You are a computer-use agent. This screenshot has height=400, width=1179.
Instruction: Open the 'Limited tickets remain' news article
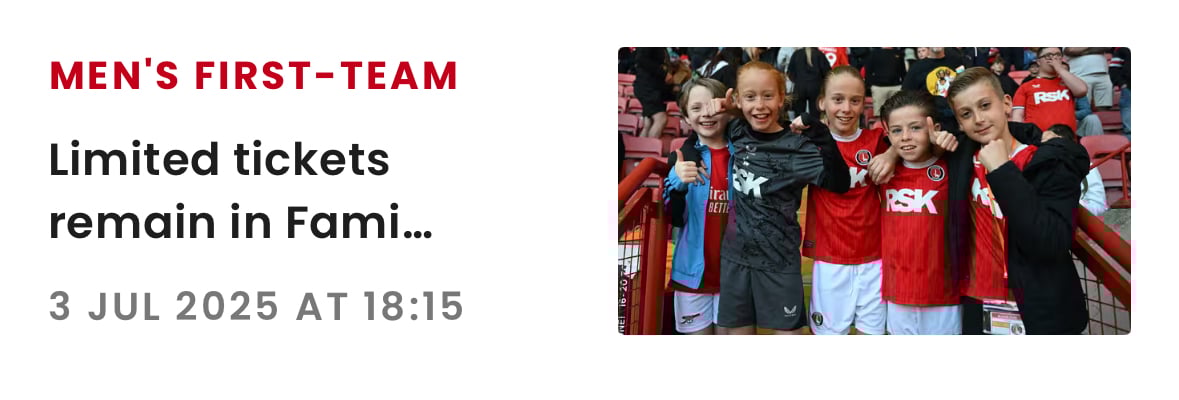click(241, 192)
